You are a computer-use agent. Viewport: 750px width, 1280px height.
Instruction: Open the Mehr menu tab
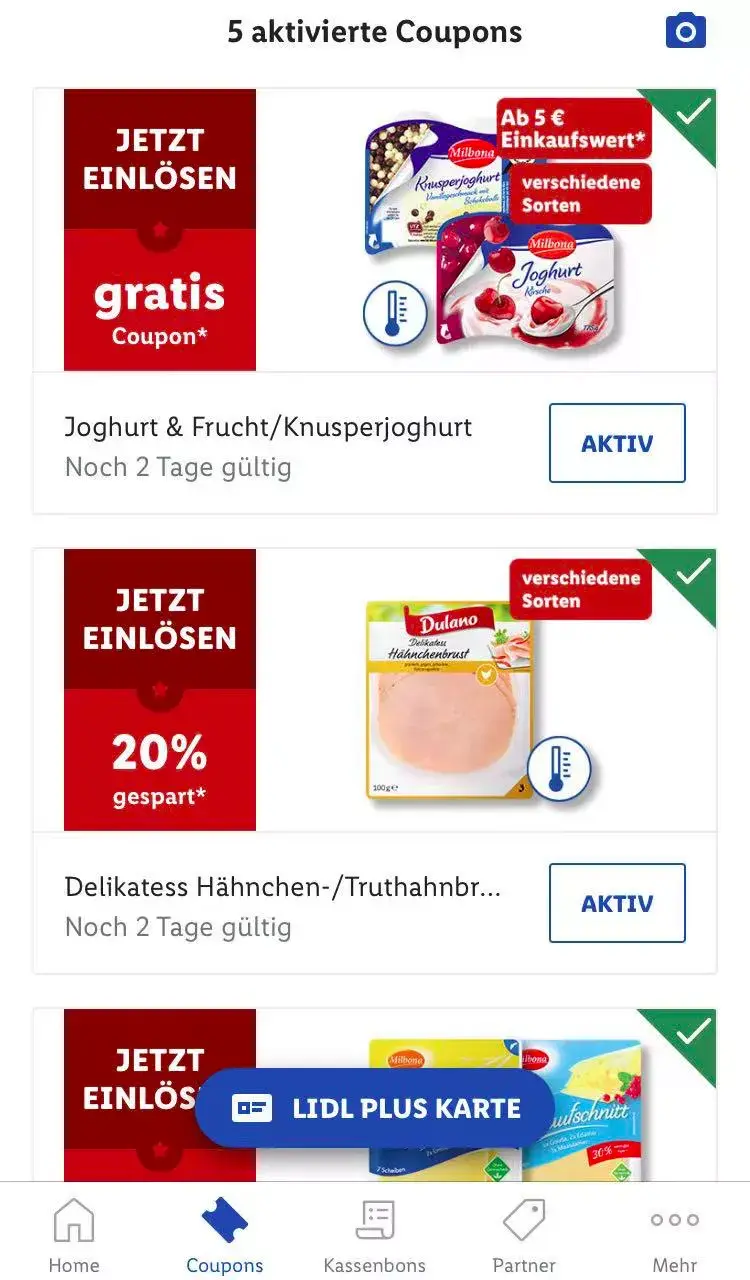[x=675, y=1235]
